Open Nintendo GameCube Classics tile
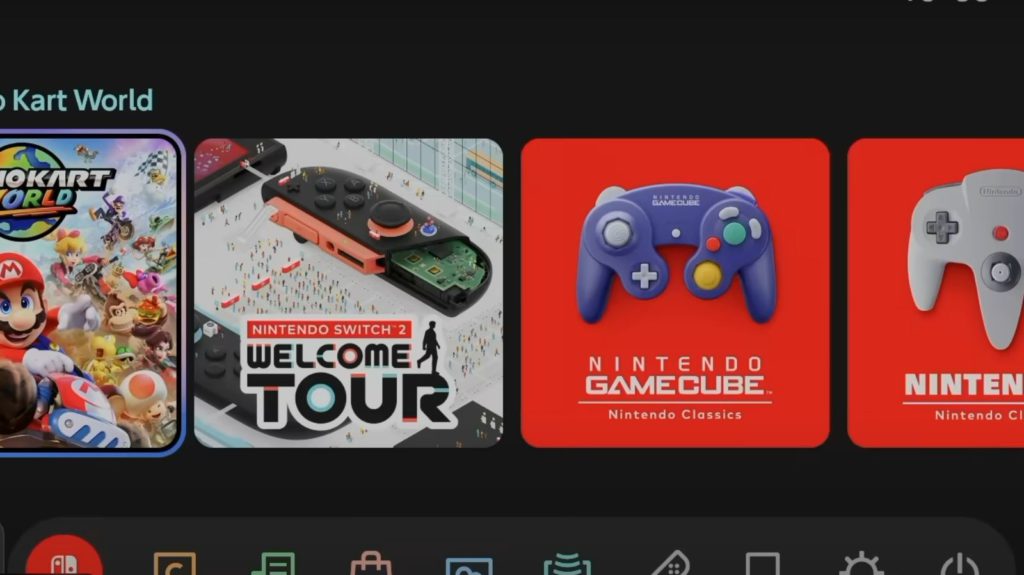This screenshot has width=1024, height=575. [675, 293]
